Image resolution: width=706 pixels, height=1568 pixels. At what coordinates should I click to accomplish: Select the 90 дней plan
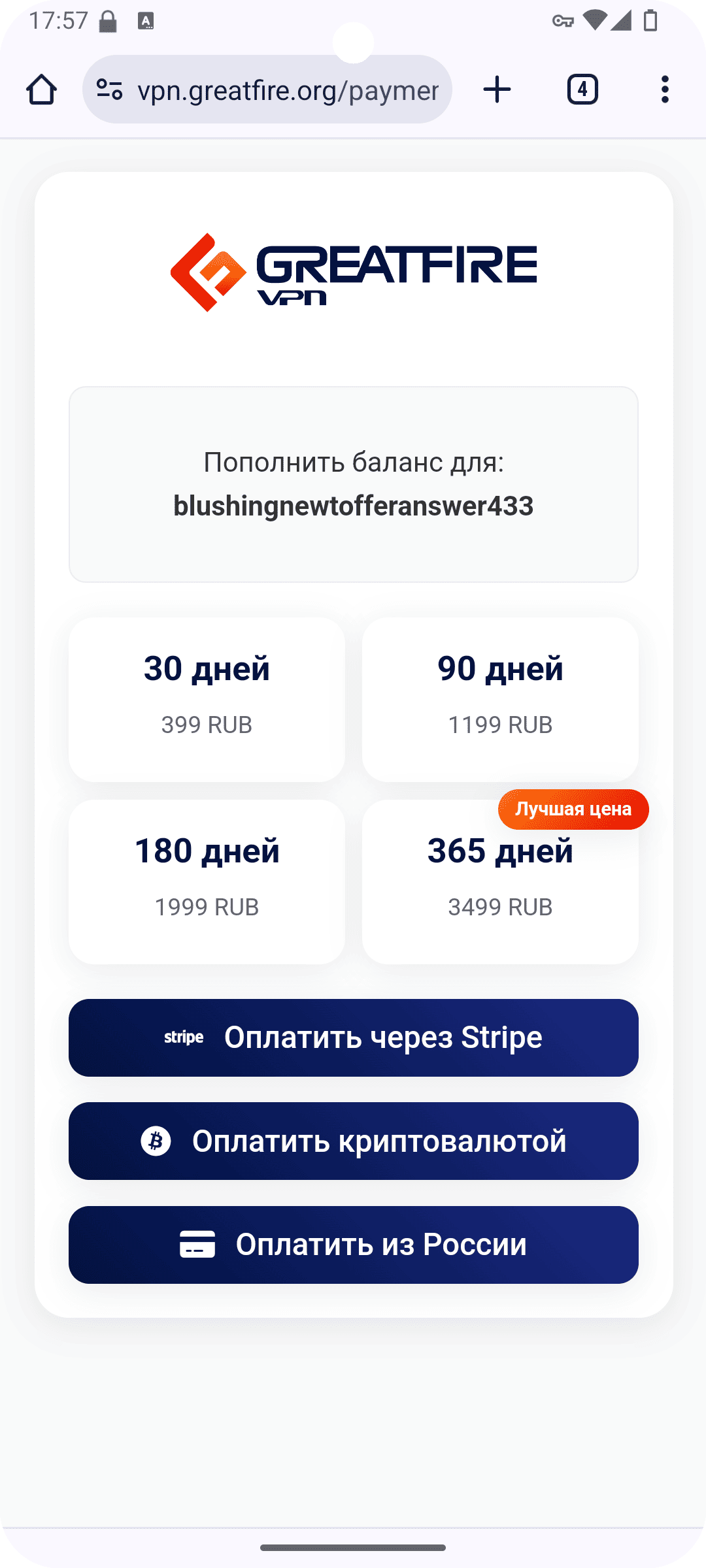pyautogui.click(x=500, y=696)
